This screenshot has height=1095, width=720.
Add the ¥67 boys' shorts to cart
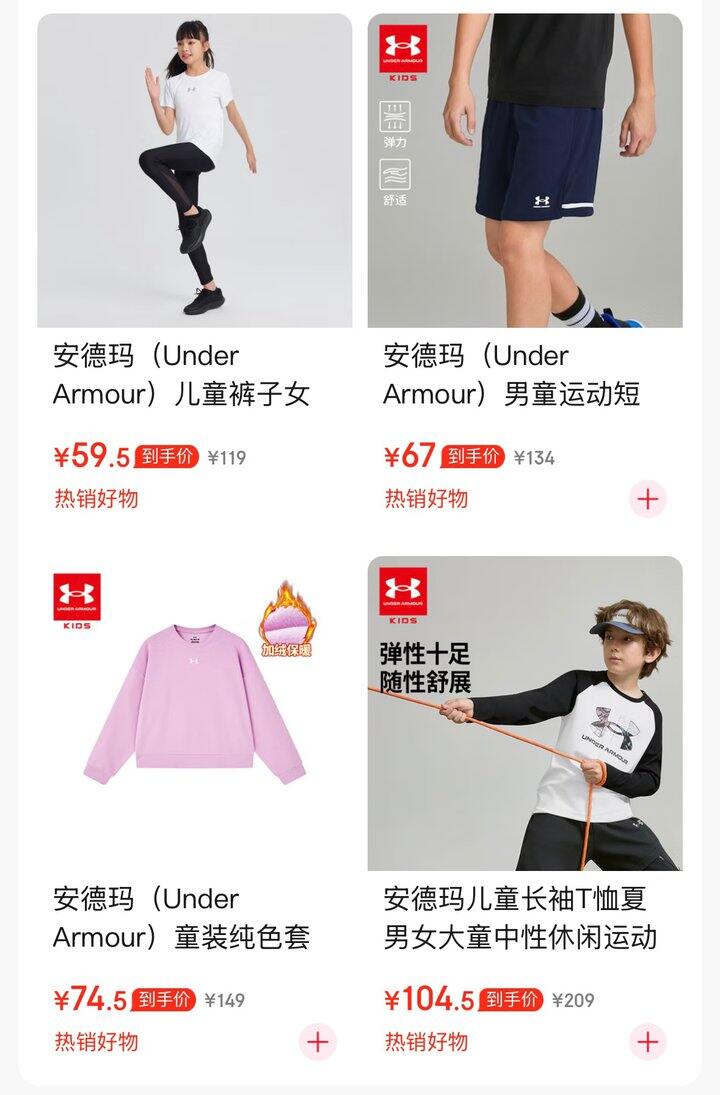tap(648, 498)
